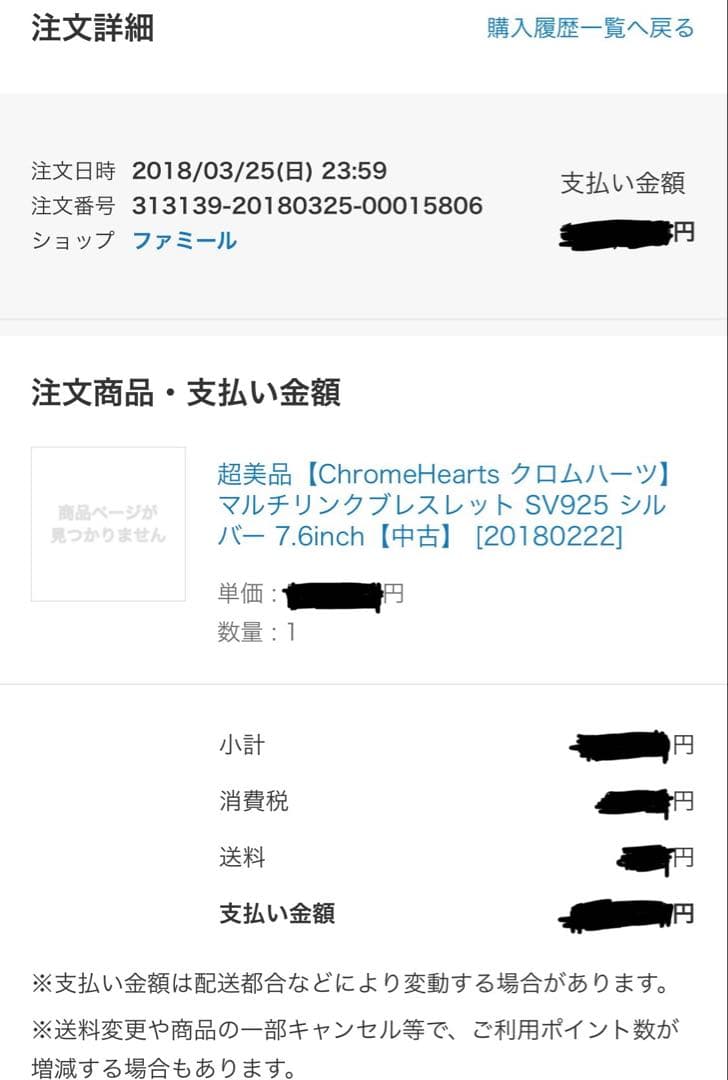Visit the ファミール shop page
Viewport: 728px width, 1080px height.
[x=183, y=240]
